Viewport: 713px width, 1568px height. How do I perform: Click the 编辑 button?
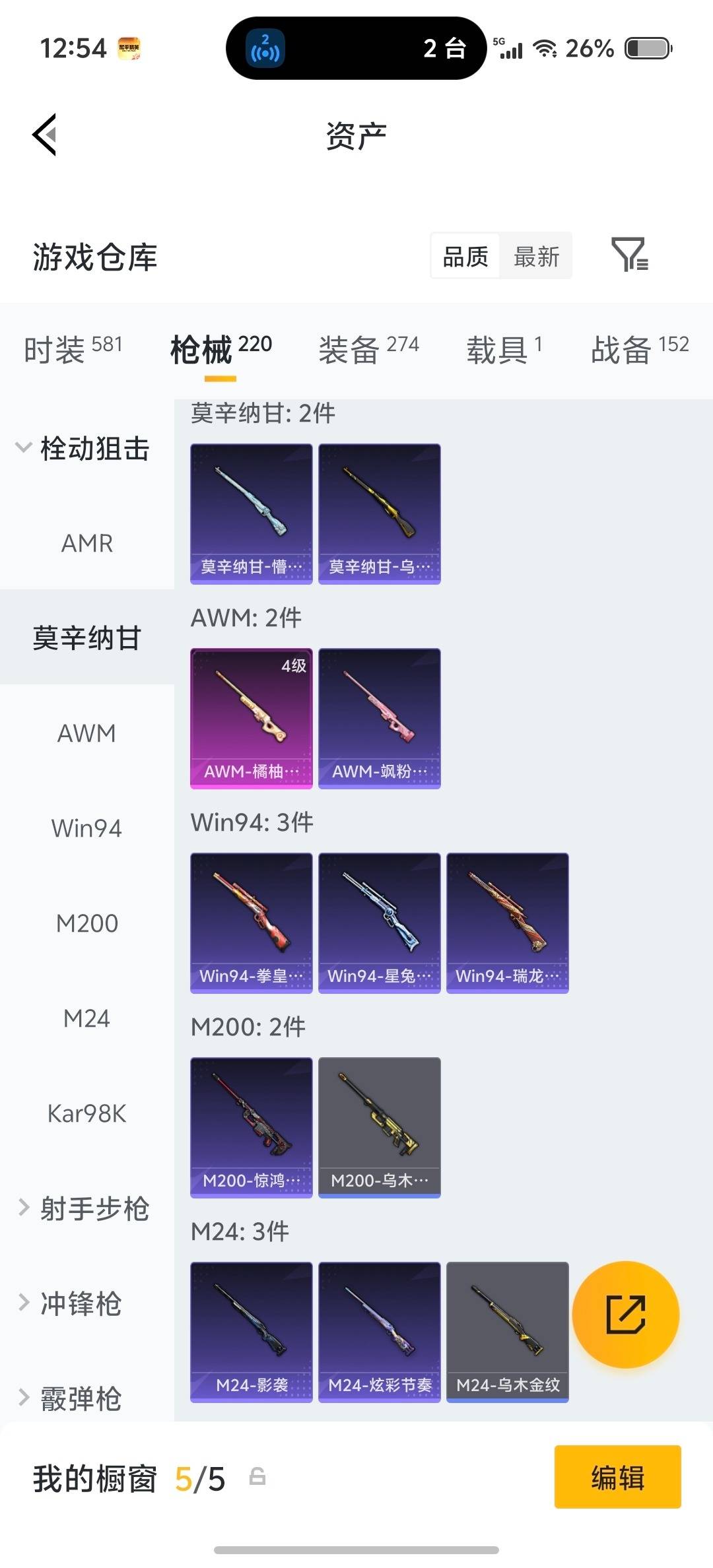click(x=617, y=1478)
